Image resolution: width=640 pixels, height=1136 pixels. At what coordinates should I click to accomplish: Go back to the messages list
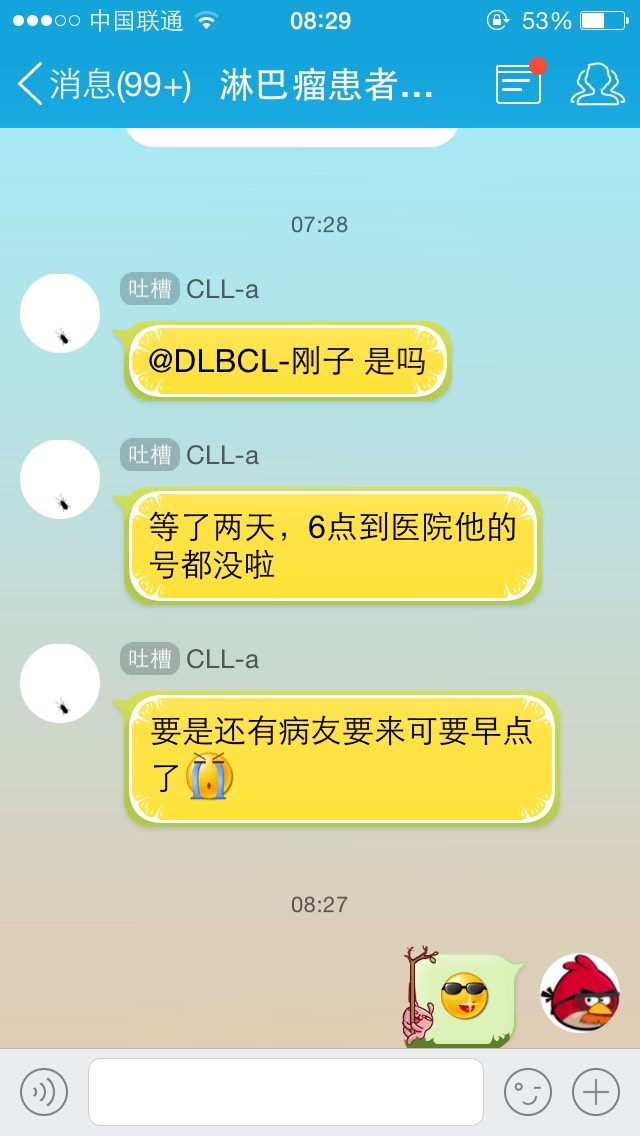pos(100,85)
